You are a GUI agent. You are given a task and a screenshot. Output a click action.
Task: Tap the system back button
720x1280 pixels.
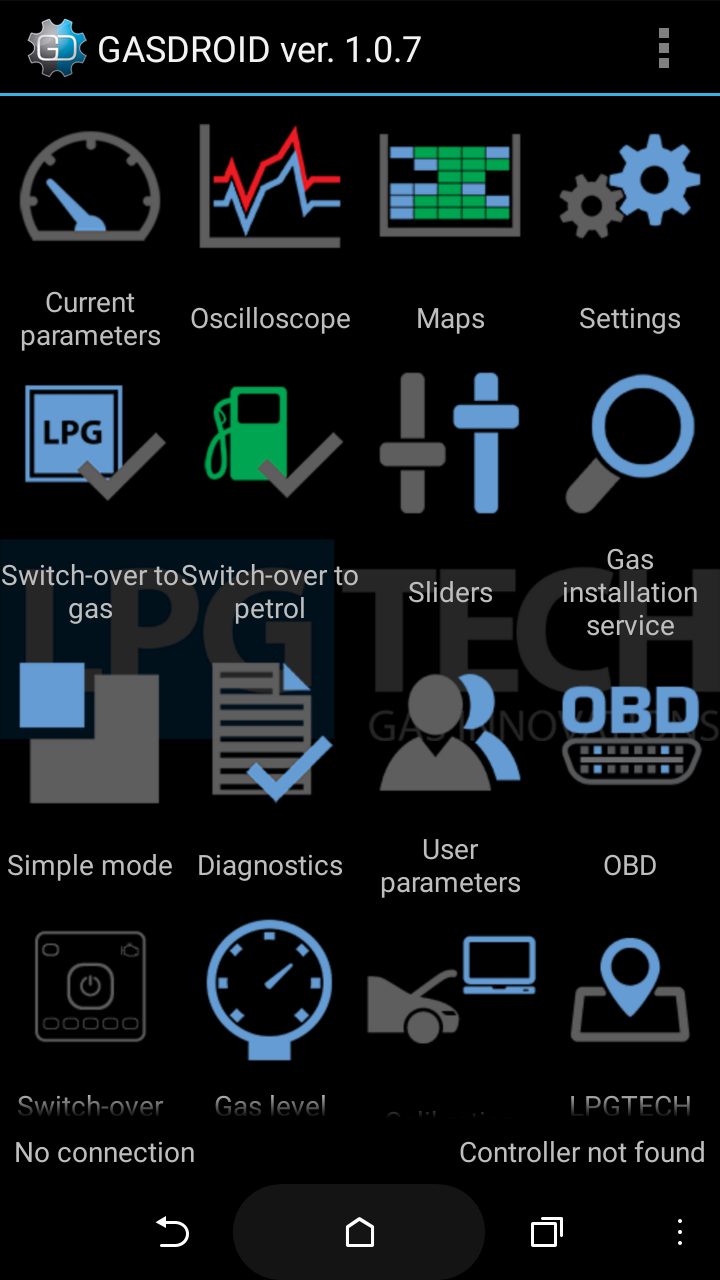tap(173, 1232)
